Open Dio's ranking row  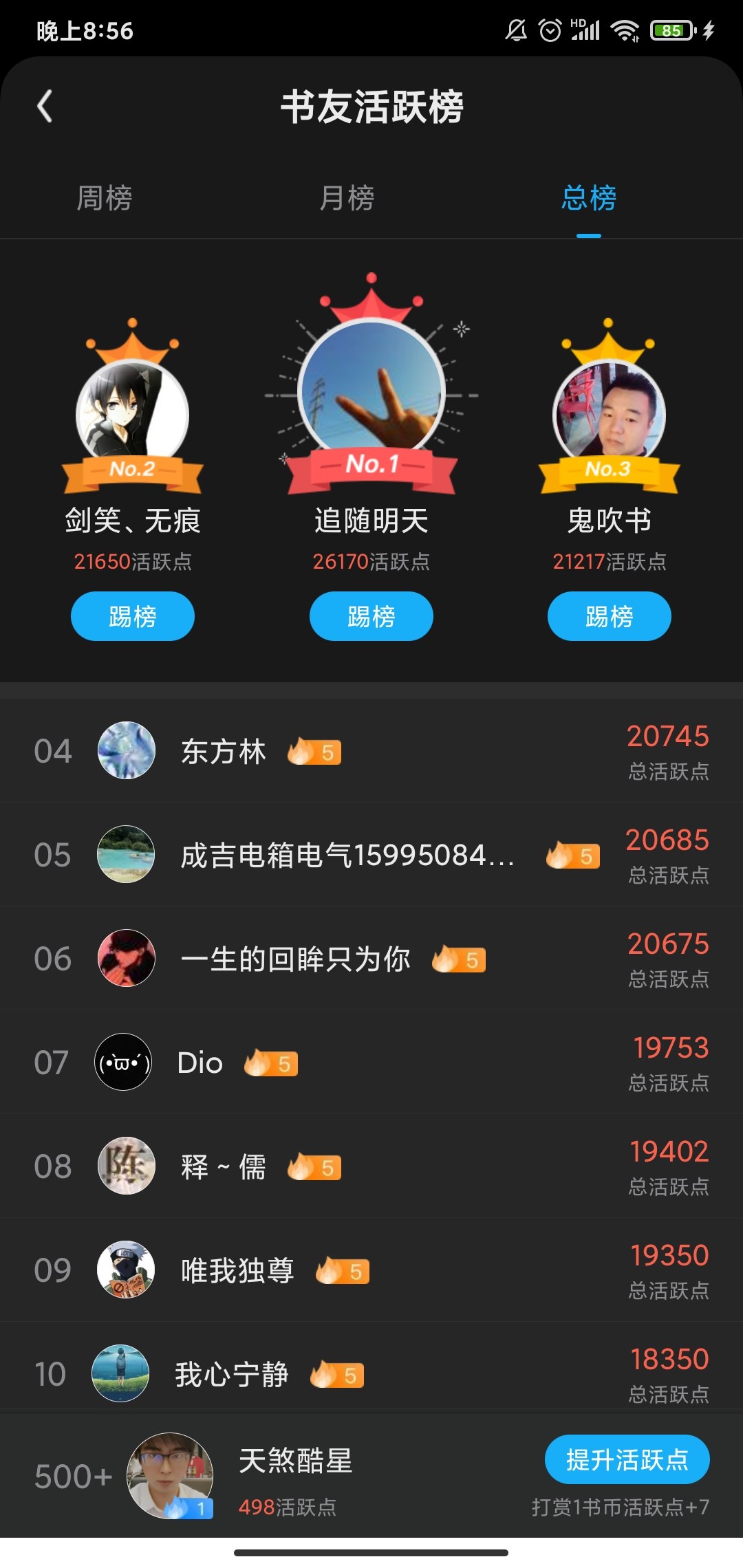pos(371,1063)
